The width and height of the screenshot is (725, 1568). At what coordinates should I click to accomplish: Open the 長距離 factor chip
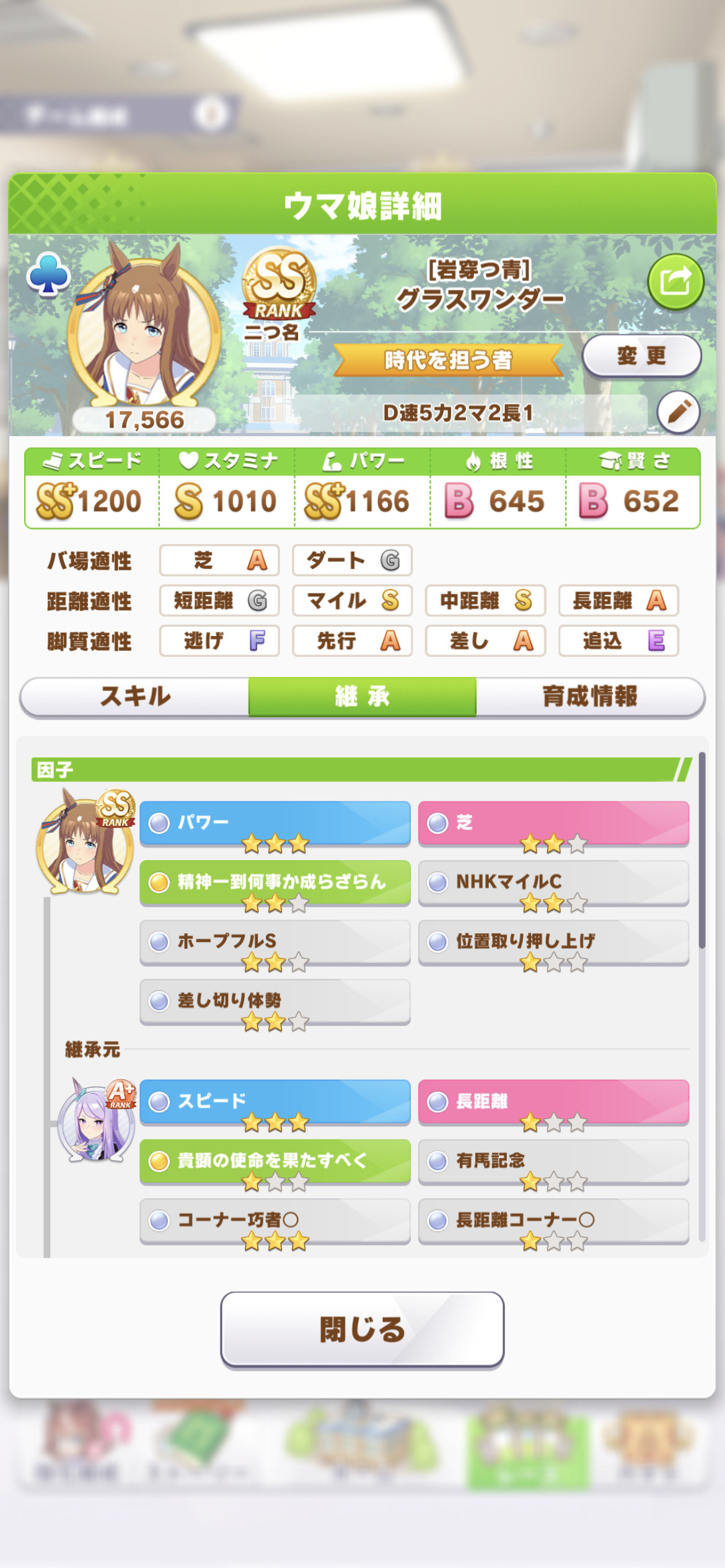pyautogui.click(x=553, y=1102)
